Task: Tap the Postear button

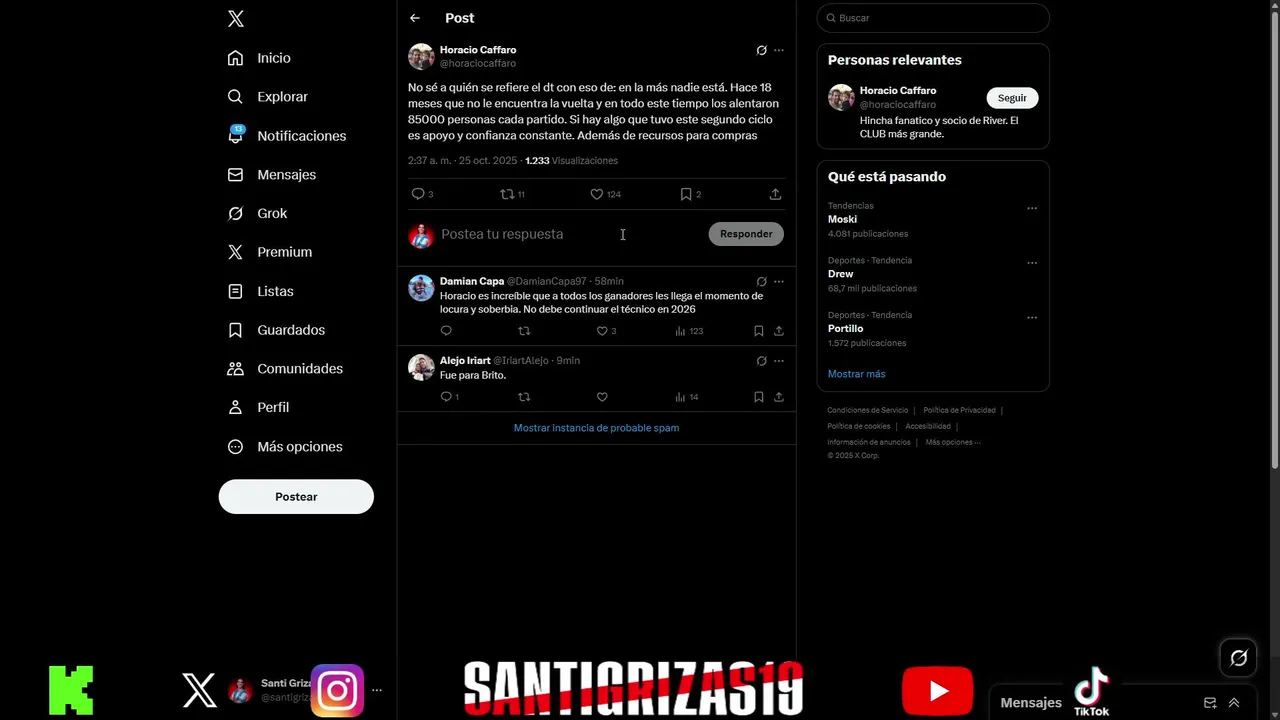Action: [x=296, y=497]
